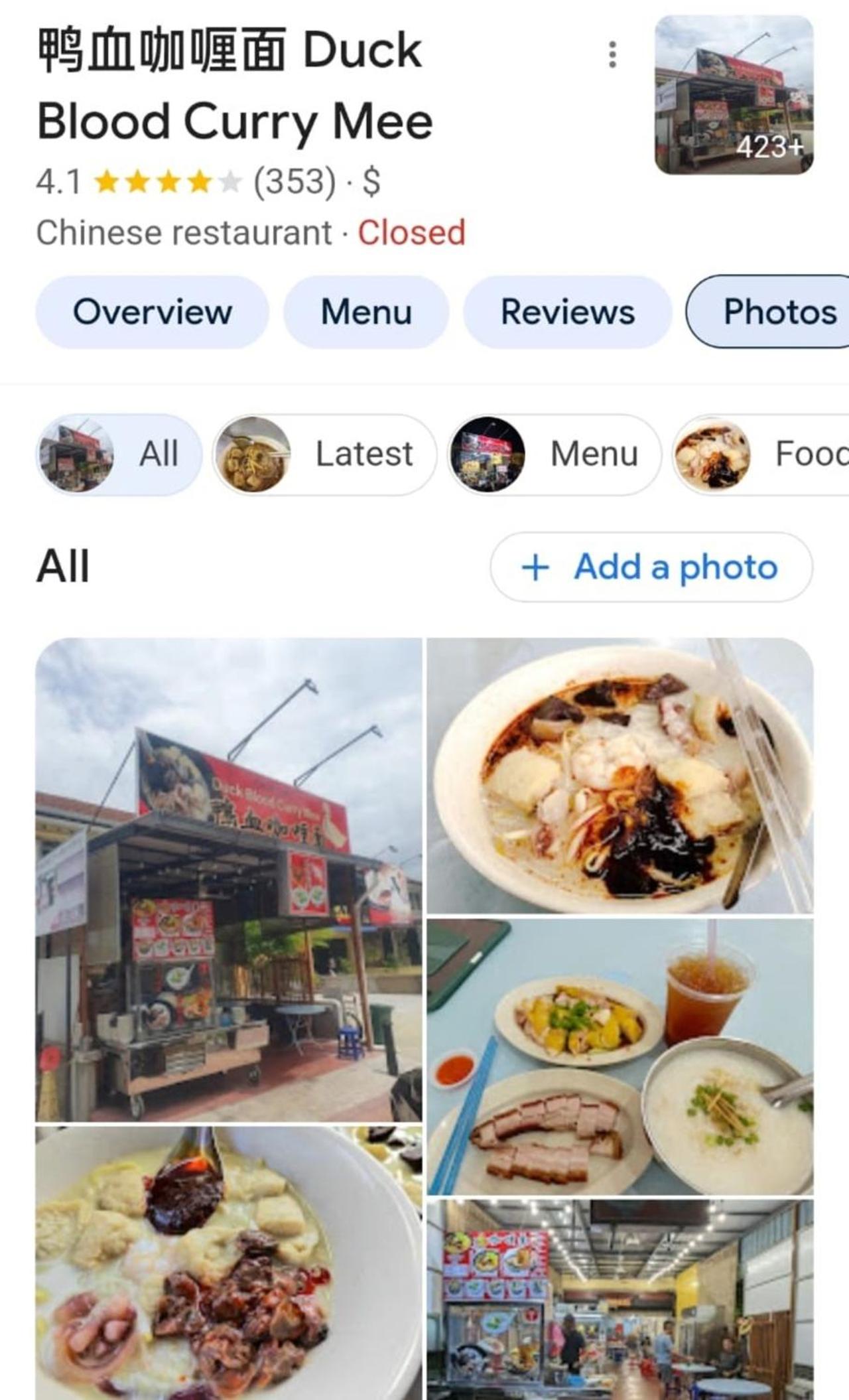Viewport: 849px width, 1400px height.
Task: Switch to the Overview tab
Action: [153, 312]
